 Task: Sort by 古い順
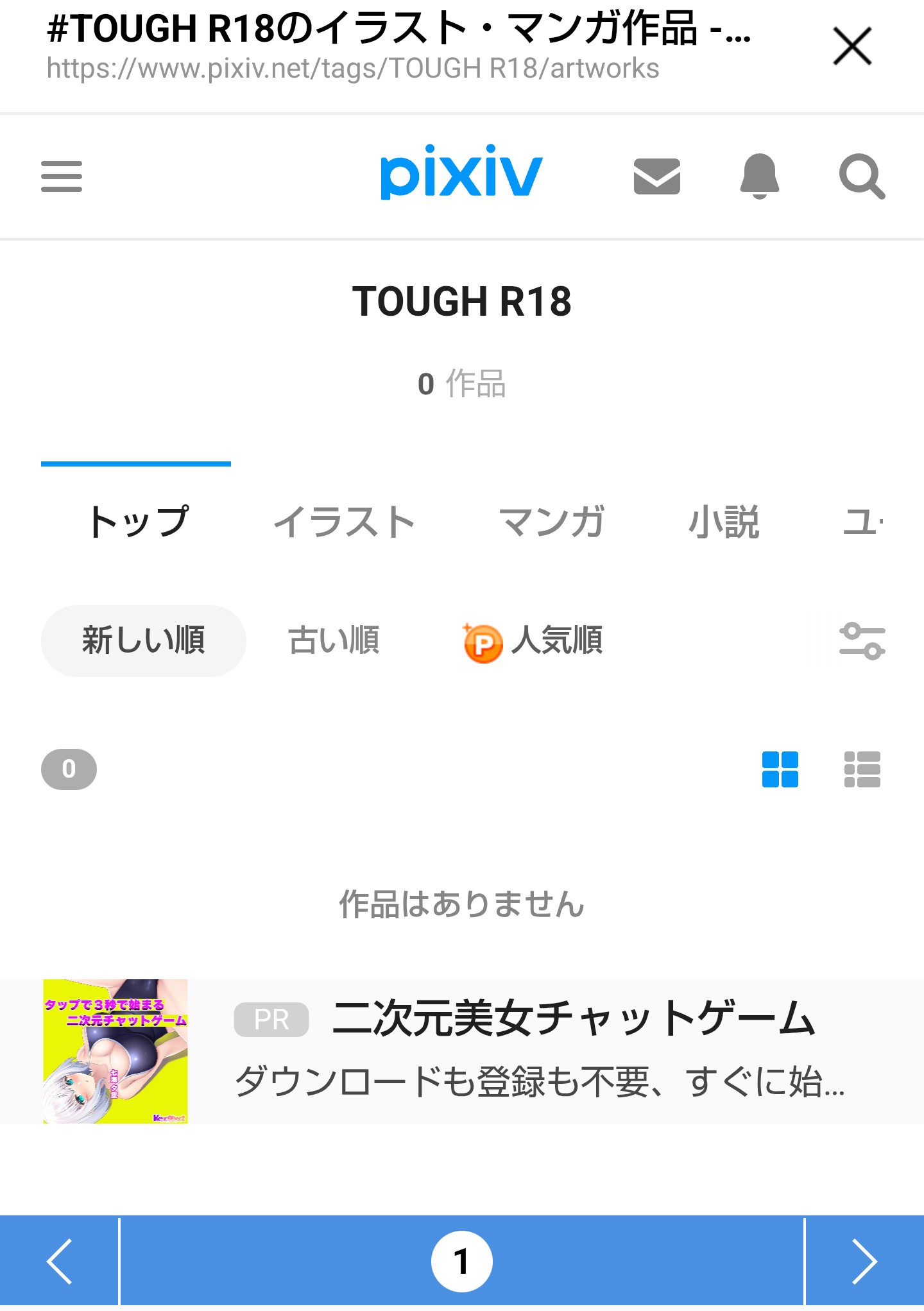(334, 640)
